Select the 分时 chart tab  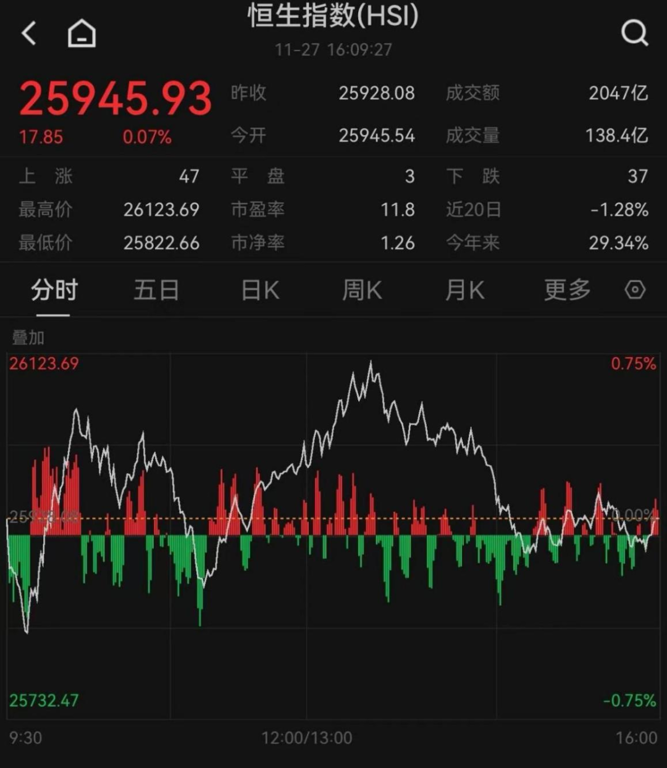click(54, 290)
